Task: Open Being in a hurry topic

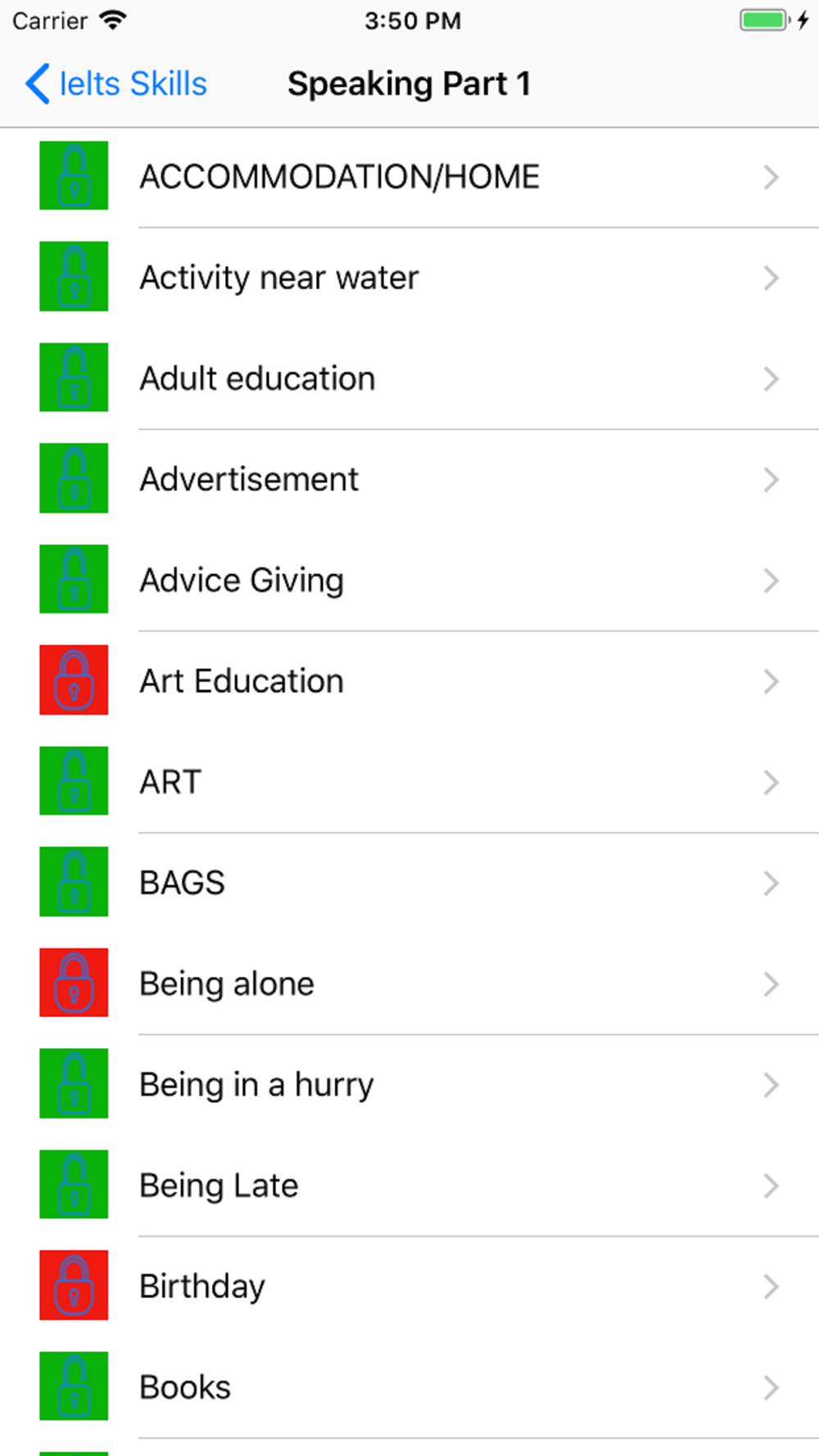Action: pos(409,1084)
